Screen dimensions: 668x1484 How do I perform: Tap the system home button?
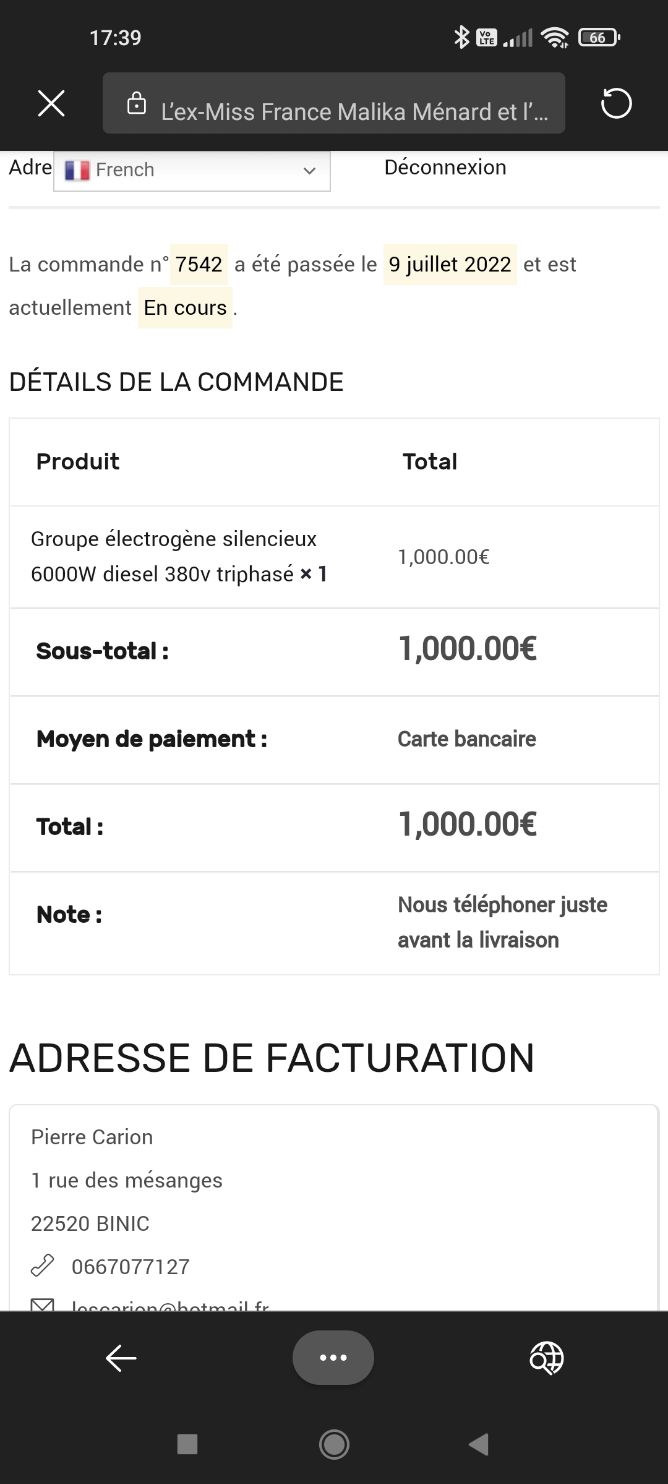(x=333, y=1444)
